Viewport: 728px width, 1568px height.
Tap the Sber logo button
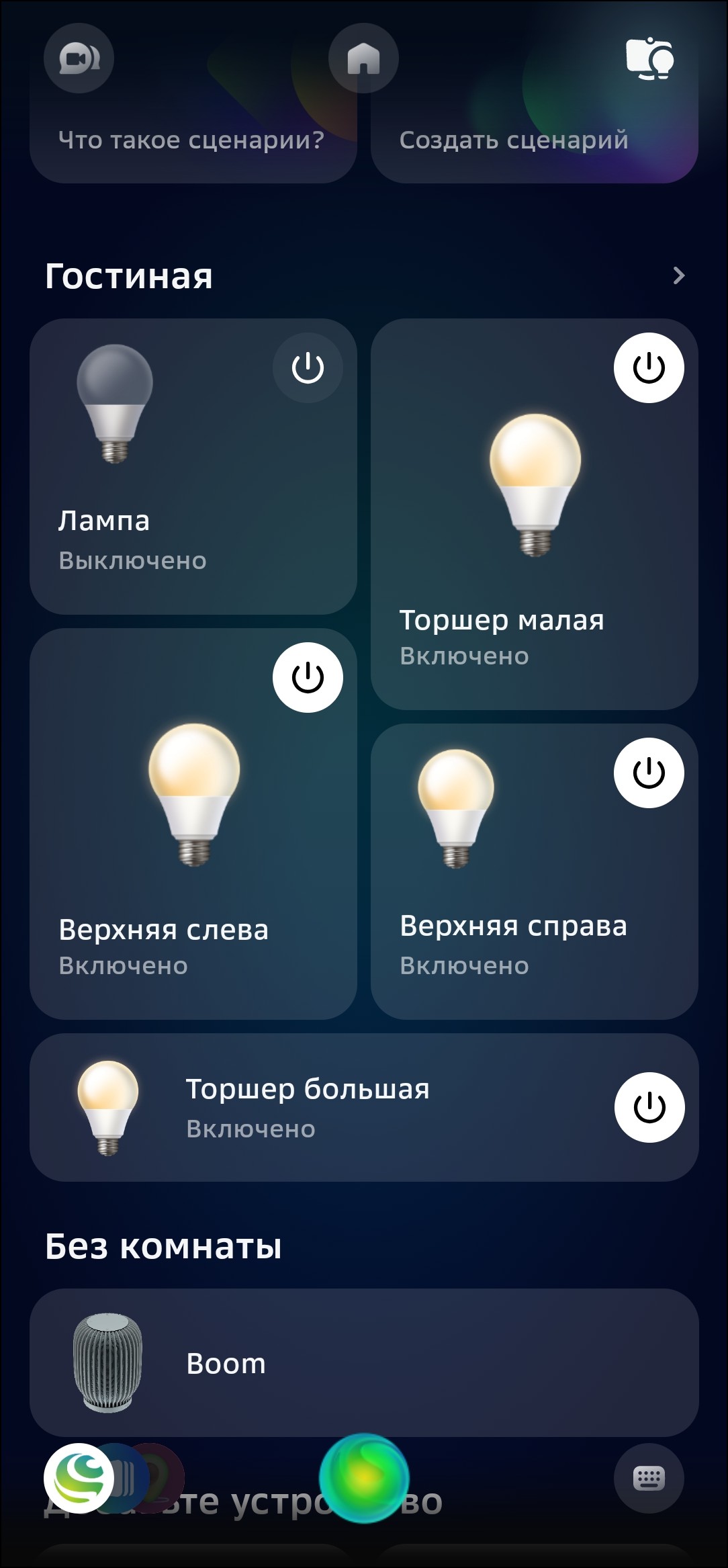[x=79, y=1478]
